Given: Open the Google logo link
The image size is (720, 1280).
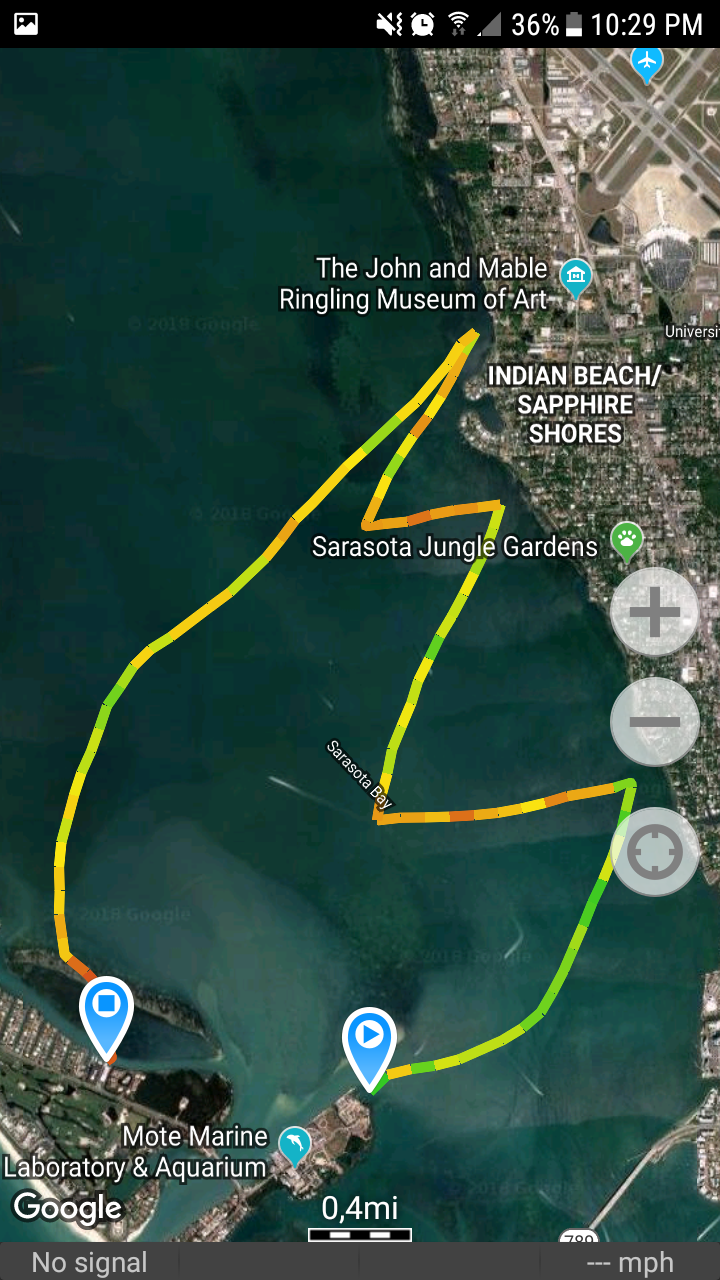Looking at the screenshot, I should tap(68, 1208).
